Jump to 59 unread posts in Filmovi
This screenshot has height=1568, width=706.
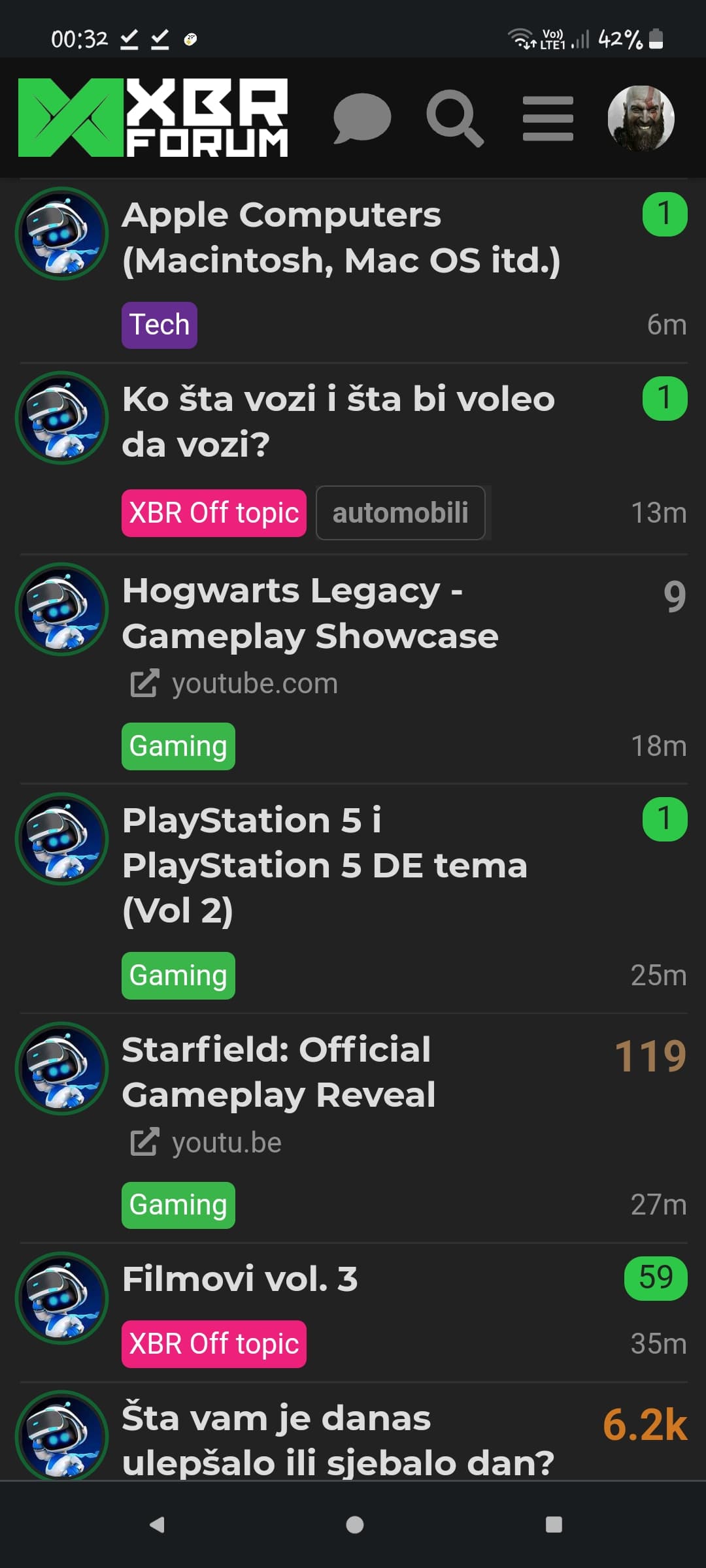point(655,1277)
